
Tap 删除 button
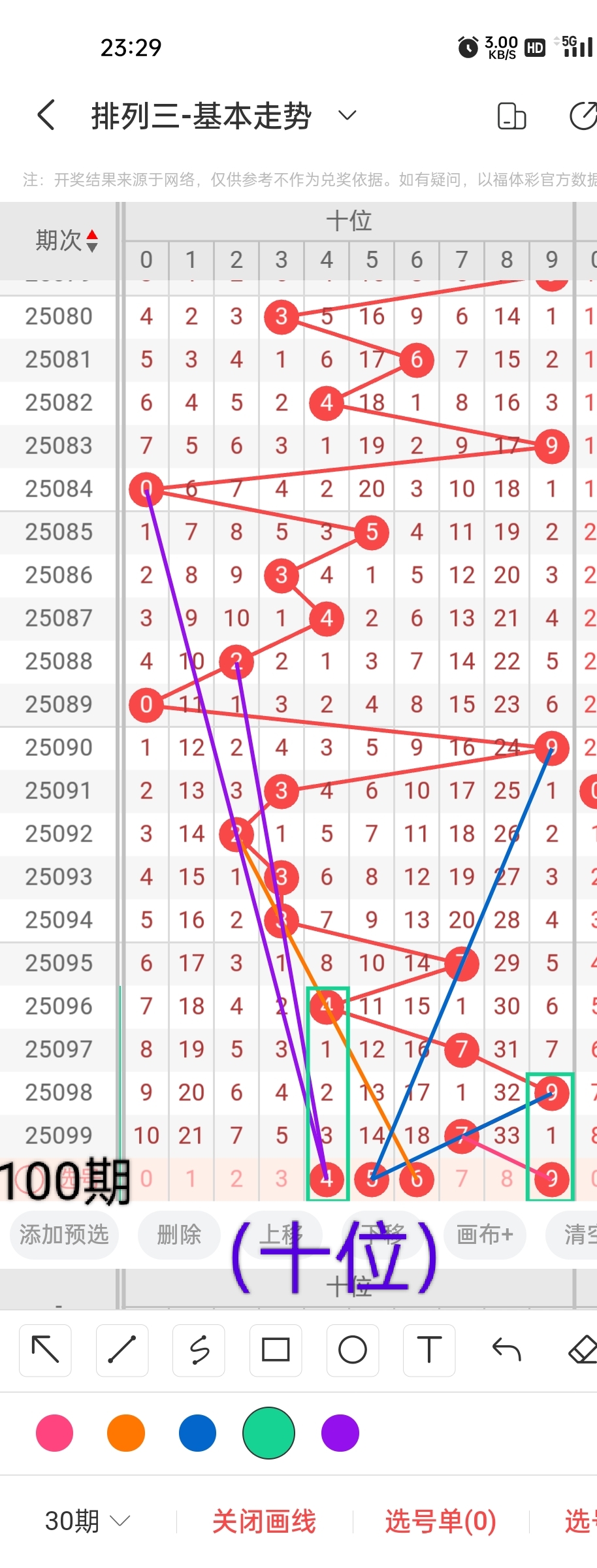(179, 1234)
